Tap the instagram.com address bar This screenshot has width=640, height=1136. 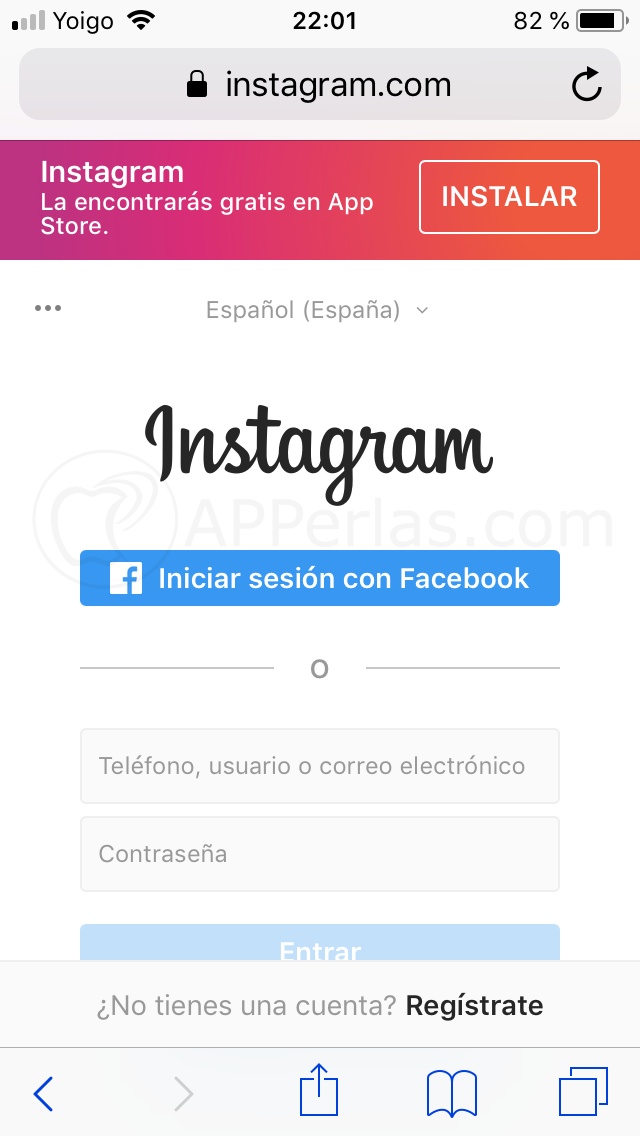[x=320, y=85]
